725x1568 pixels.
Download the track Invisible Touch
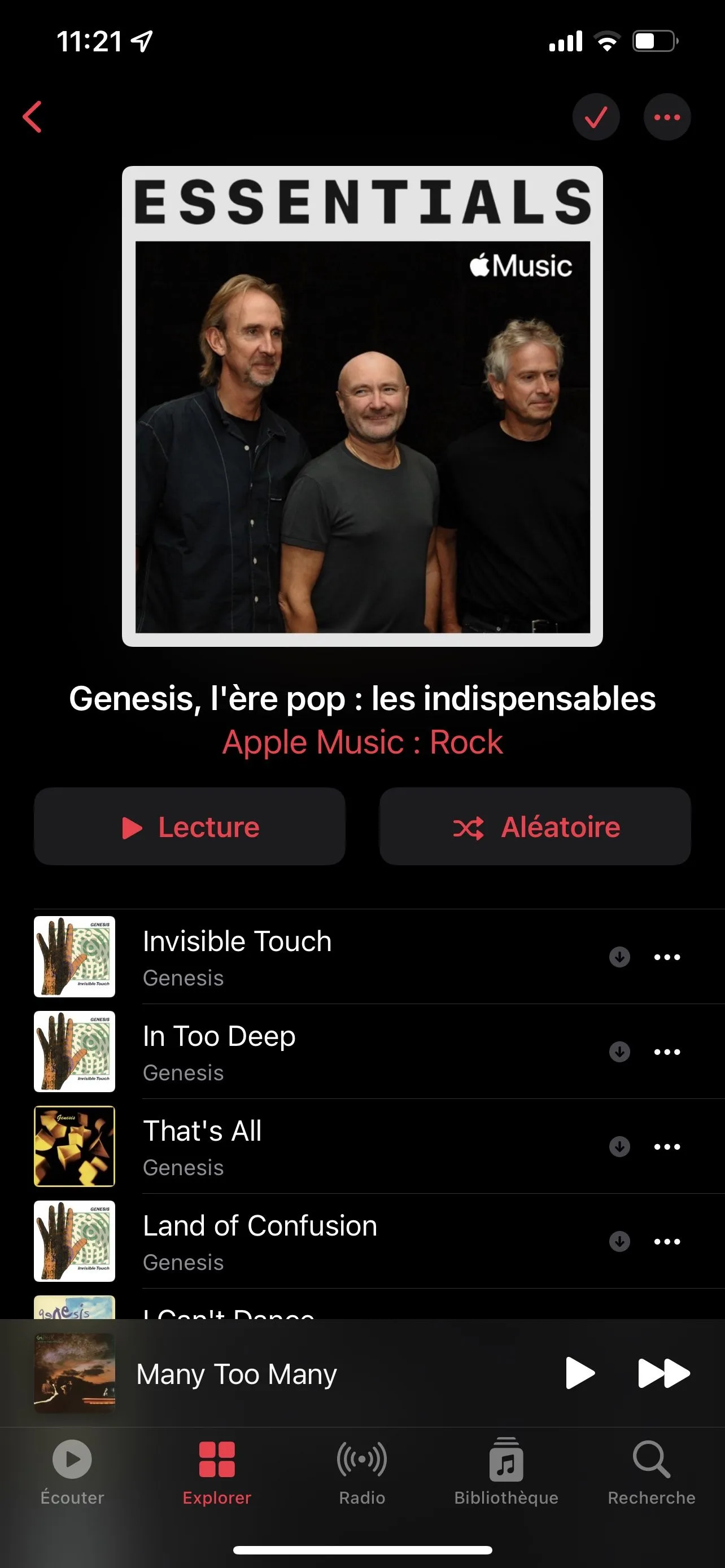619,957
